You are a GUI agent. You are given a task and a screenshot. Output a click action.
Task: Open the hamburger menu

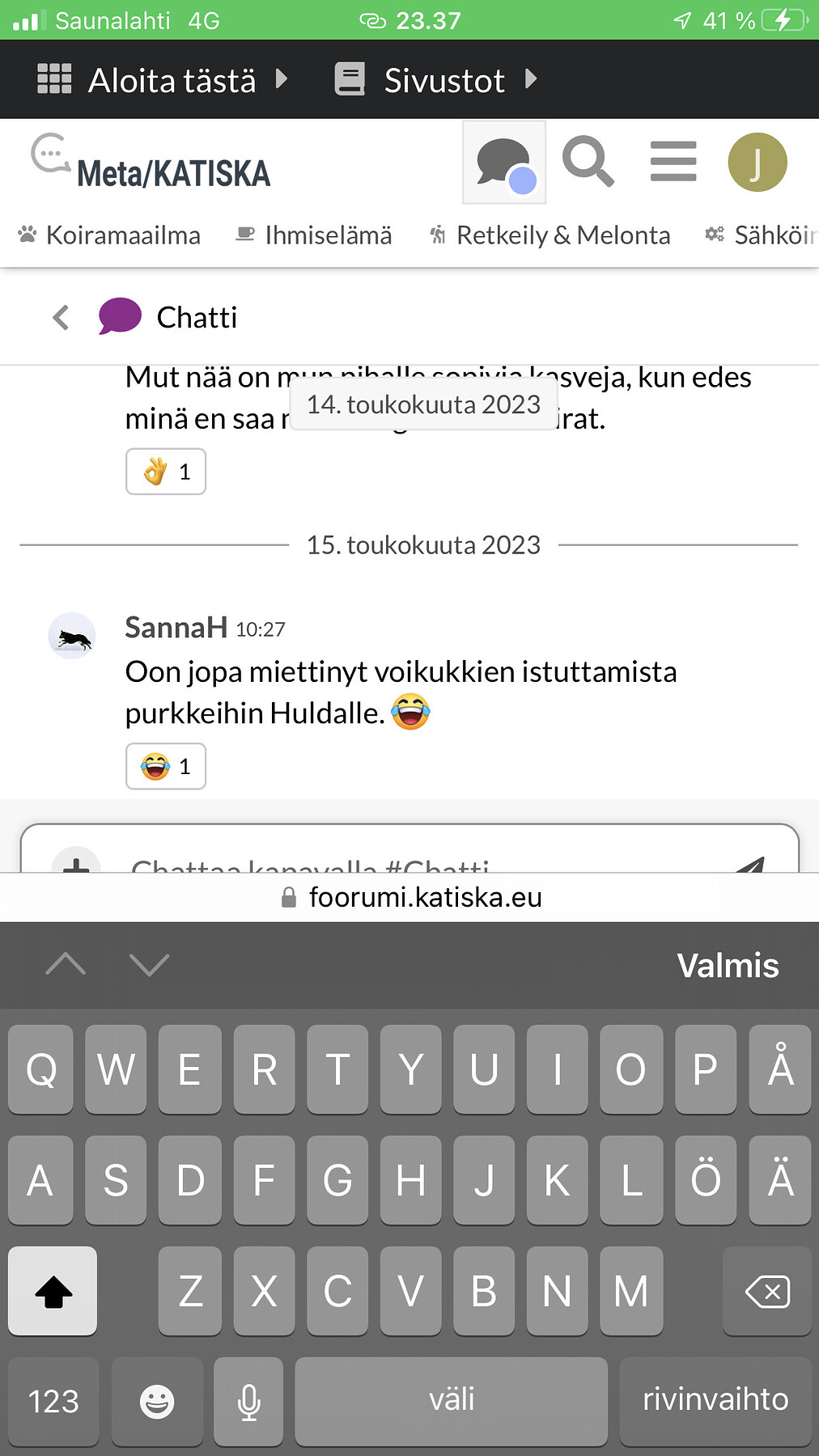click(673, 162)
